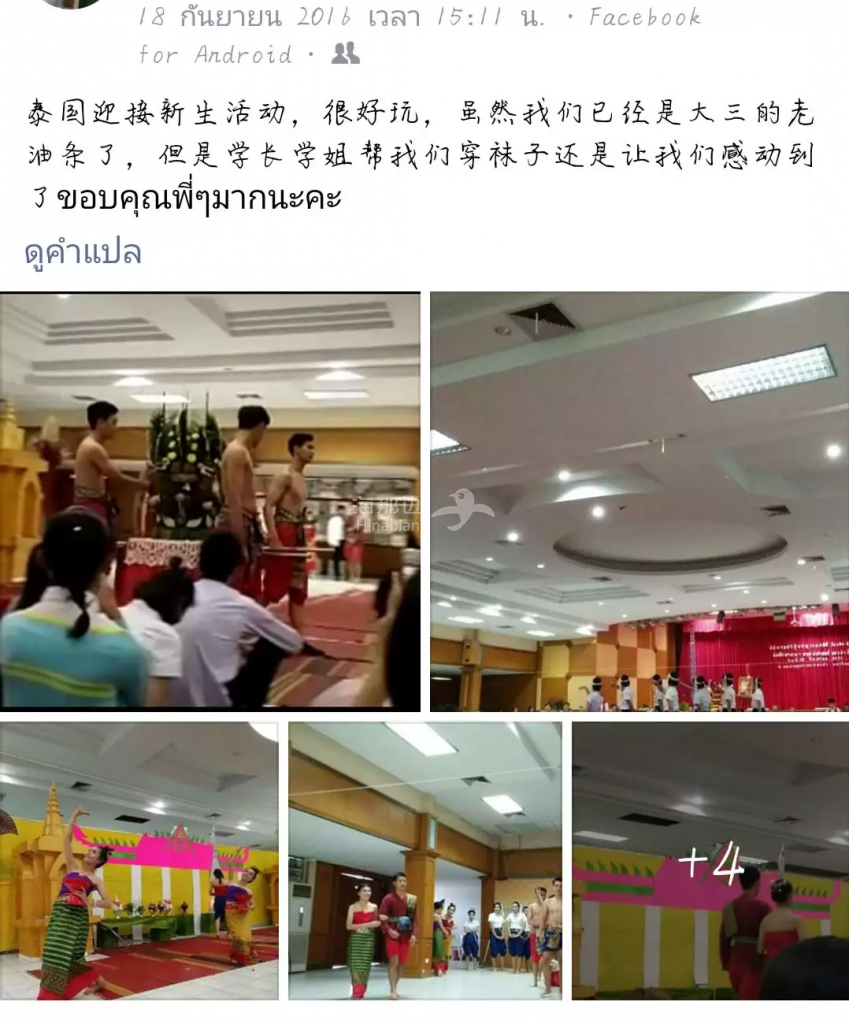The width and height of the screenshot is (849, 1024).
Task: Open the photo of the couple walking in
Action: (425, 860)
